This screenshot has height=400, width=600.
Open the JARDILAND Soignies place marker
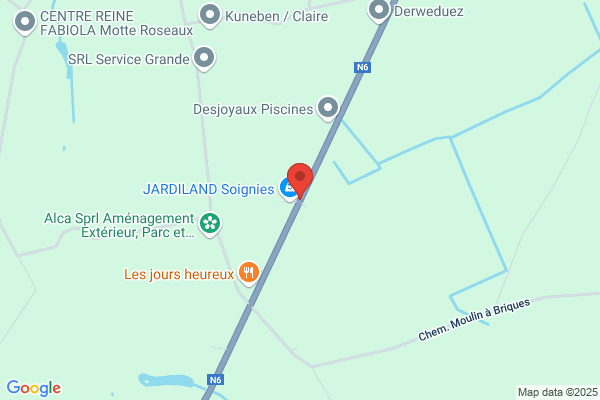pos(287,189)
